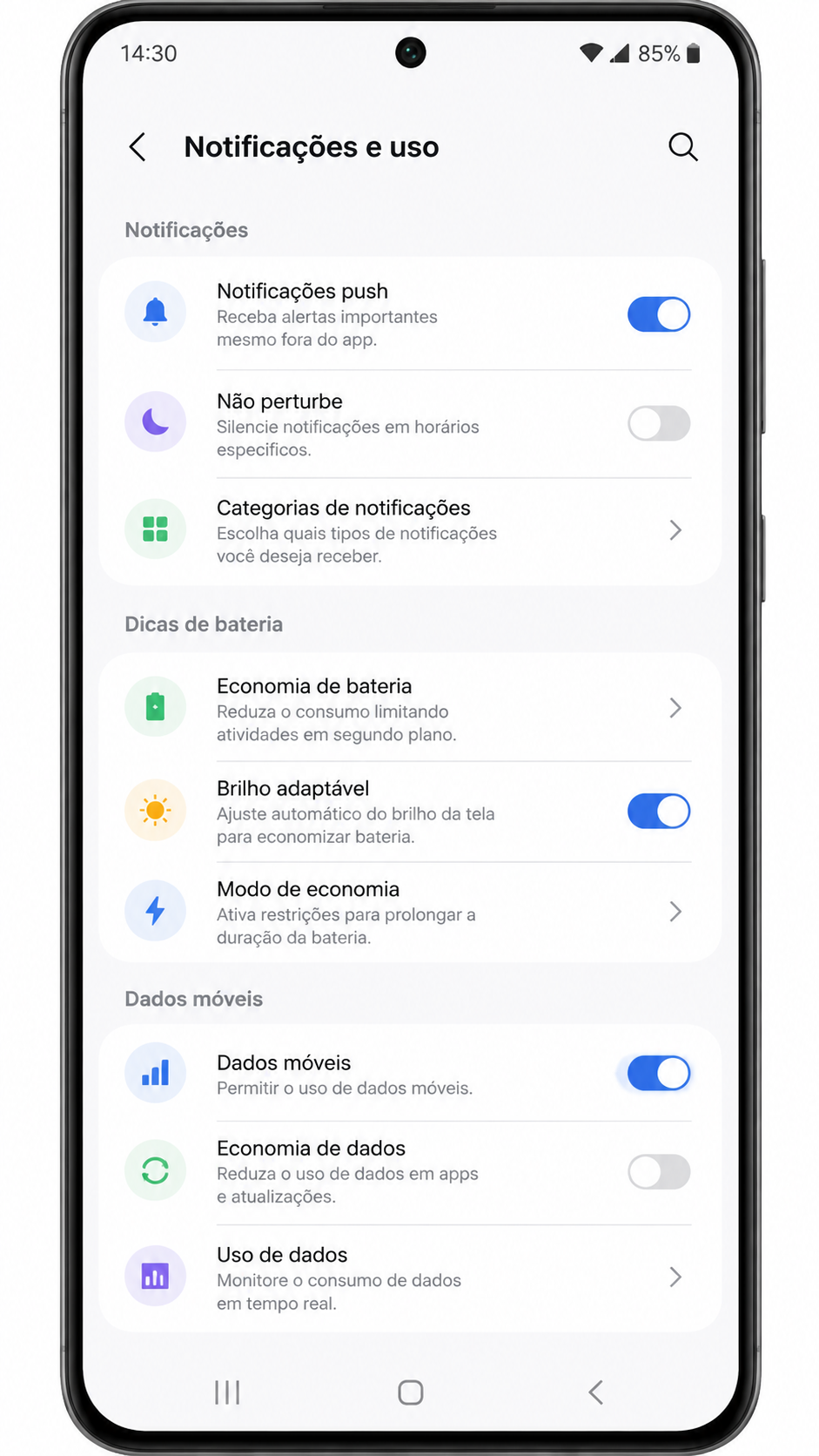Turn off Notificações push
The width and height of the screenshot is (819, 1456).
tap(659, 314)
